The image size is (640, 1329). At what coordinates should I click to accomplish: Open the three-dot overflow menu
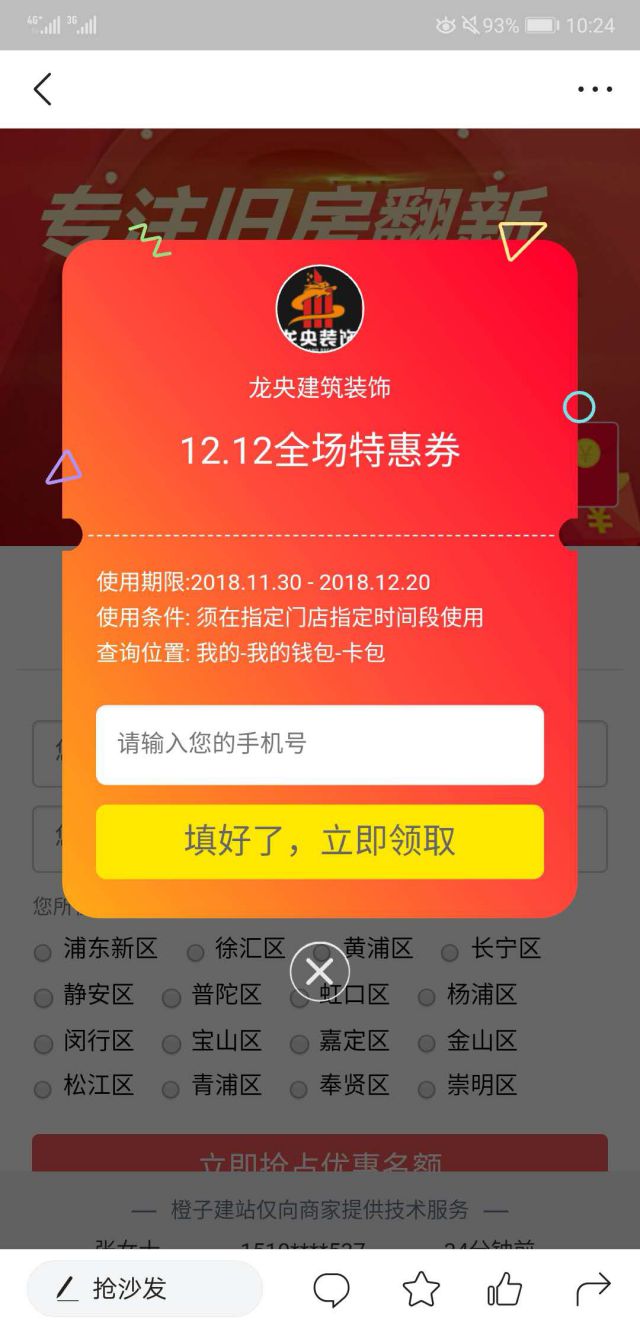point(595,89)
